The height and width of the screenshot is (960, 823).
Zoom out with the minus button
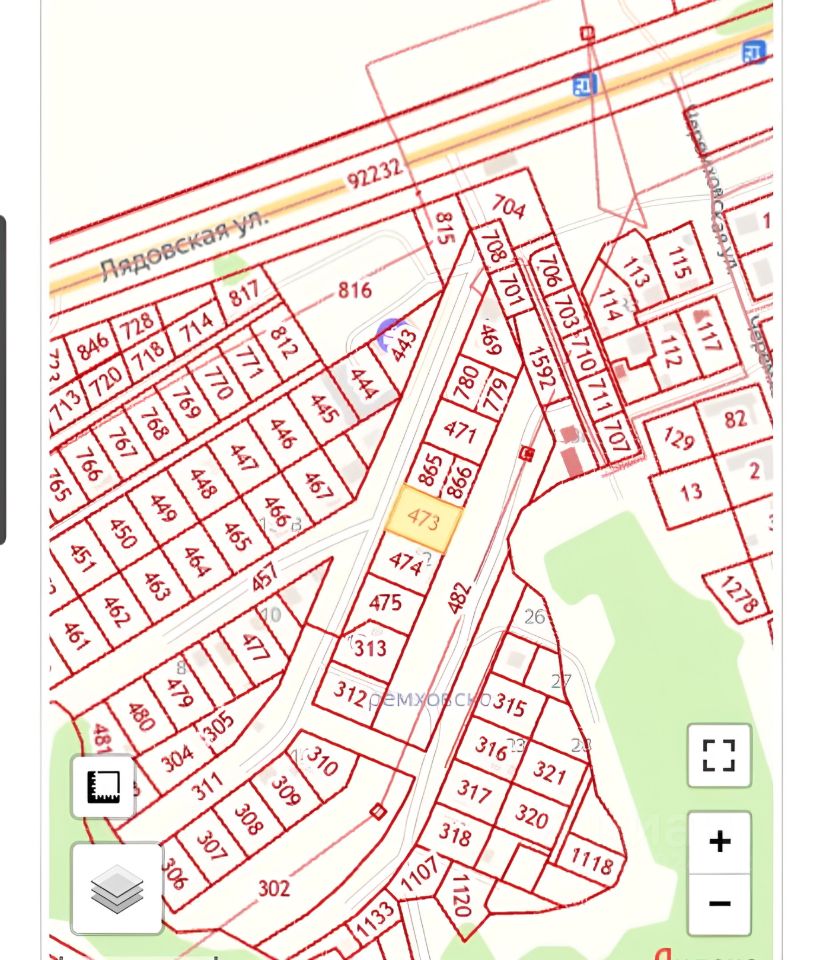click(x=718, y=904)
